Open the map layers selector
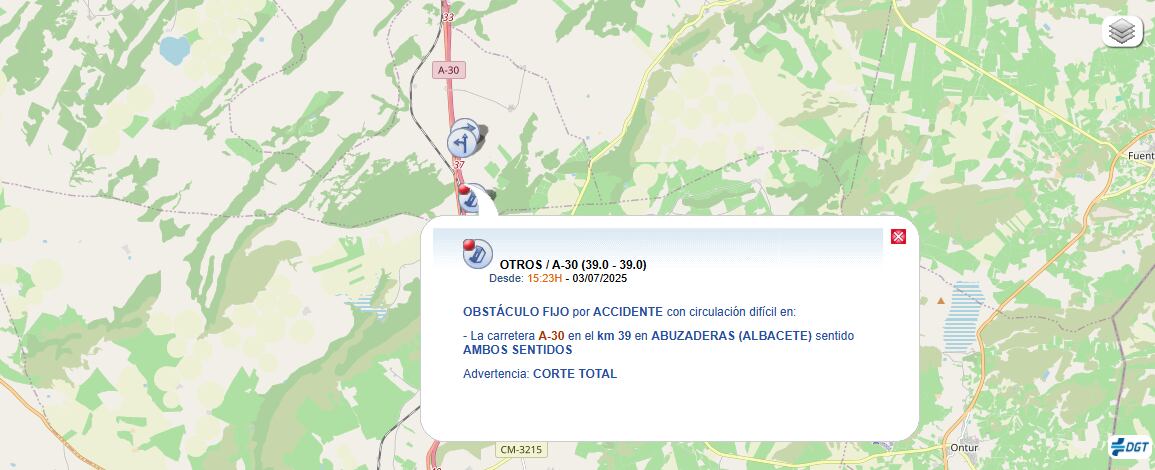 [1122, 32]
